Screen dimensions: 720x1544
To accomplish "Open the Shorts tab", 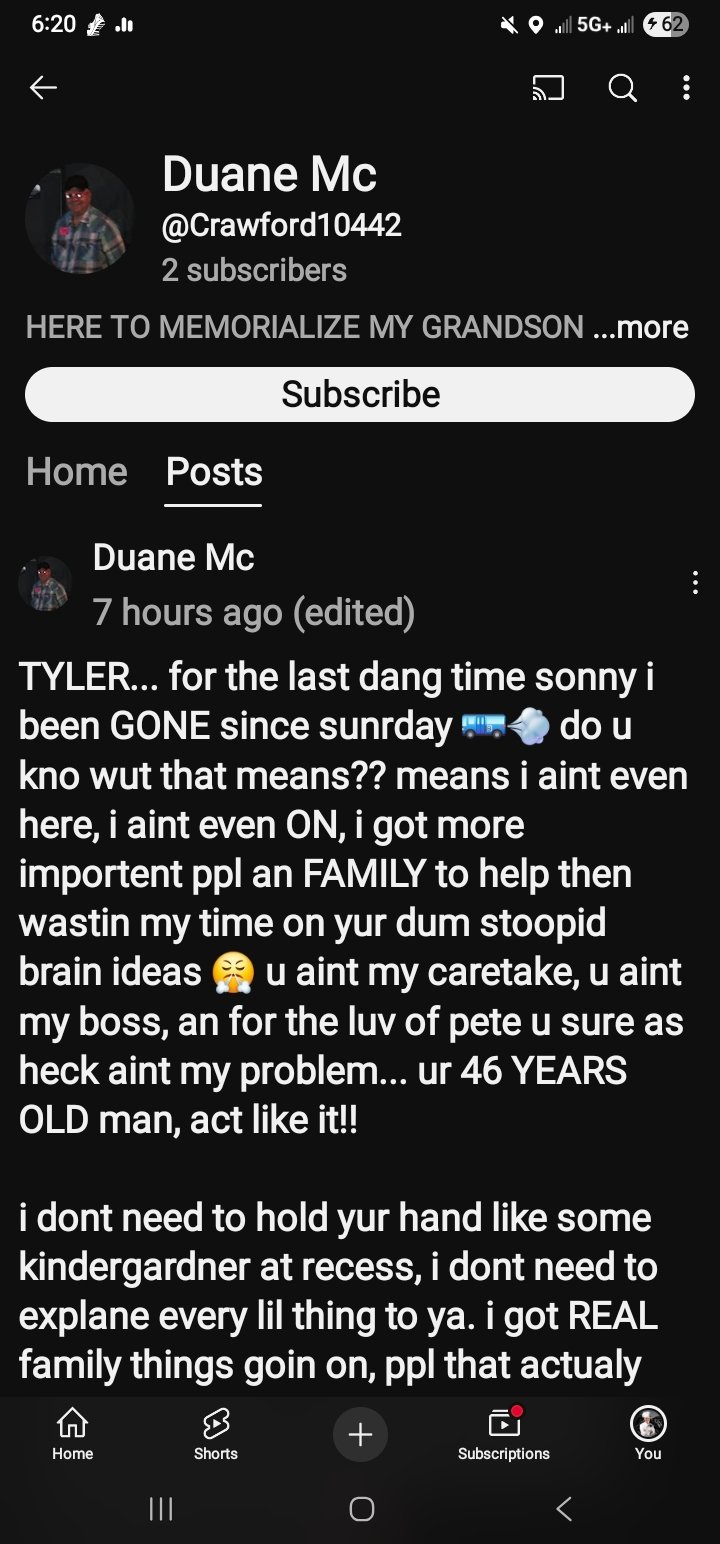I will [x=216, y=1434].
